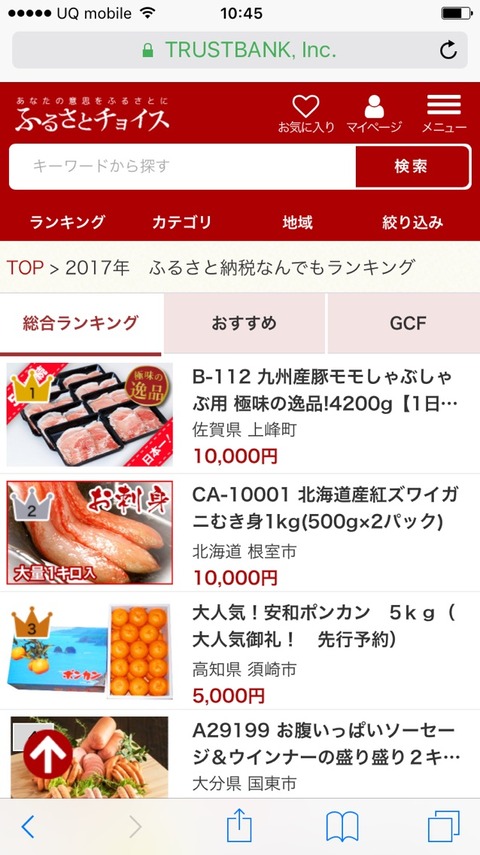Tap the キーワードから探す search field

point(182,166)
